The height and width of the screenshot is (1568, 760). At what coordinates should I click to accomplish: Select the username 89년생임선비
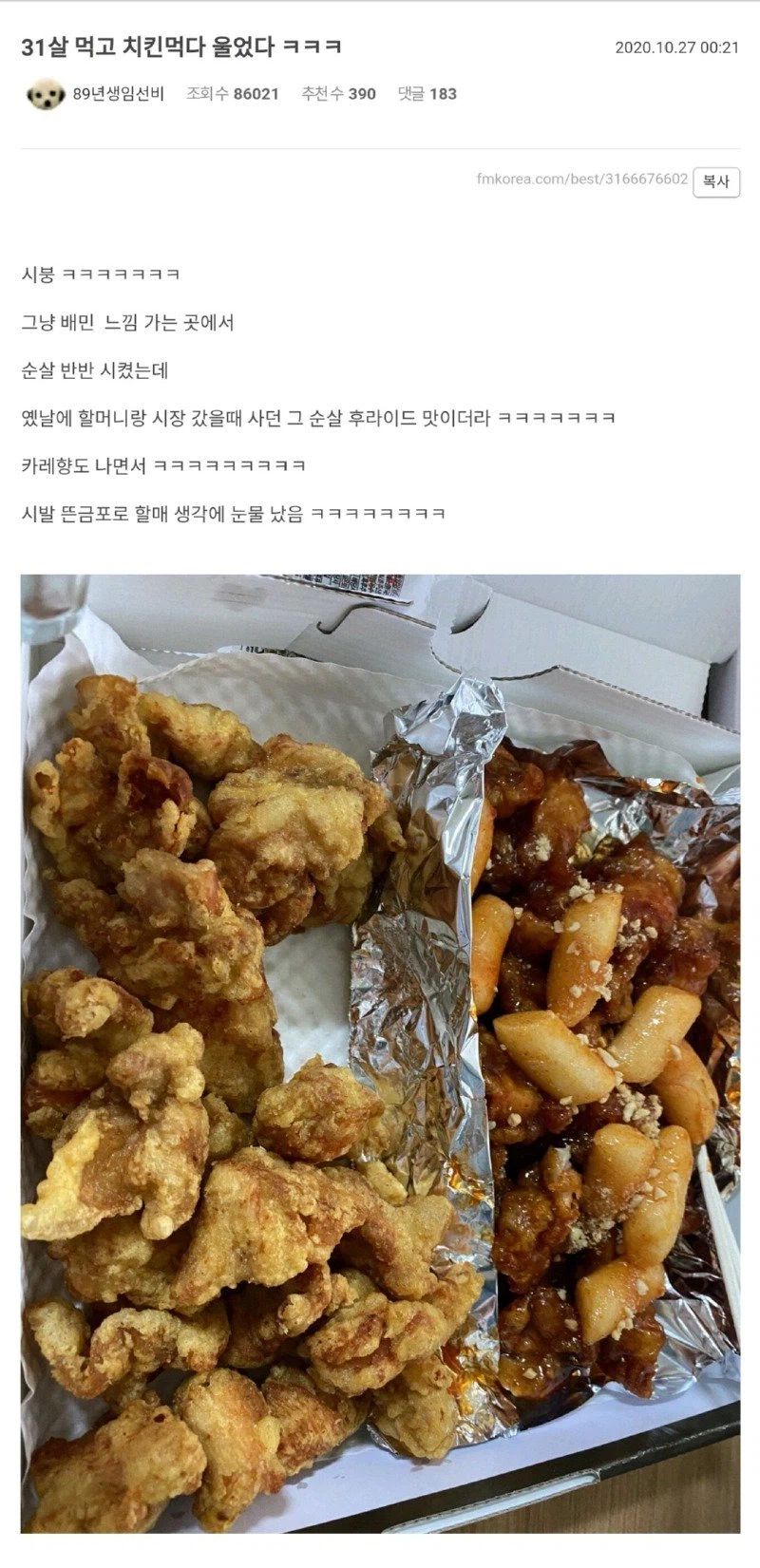tap(122, 94)
